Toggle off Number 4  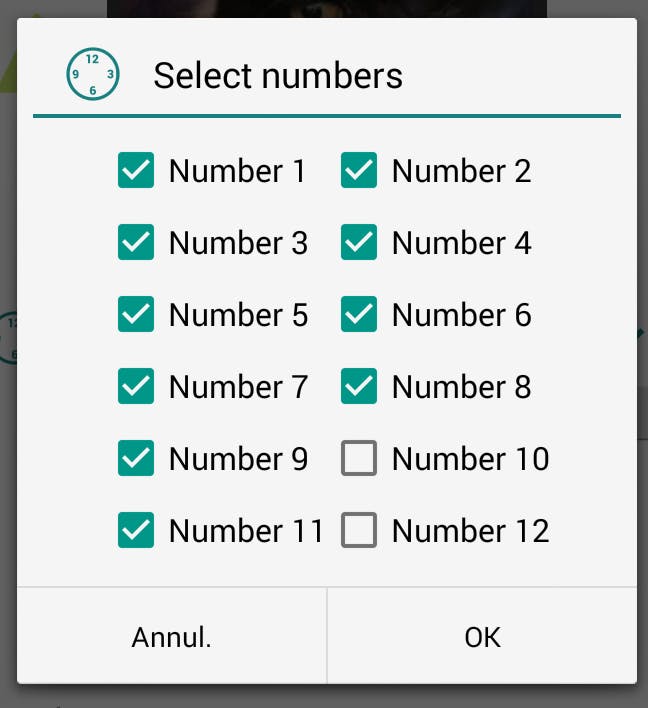coord(359,243)
